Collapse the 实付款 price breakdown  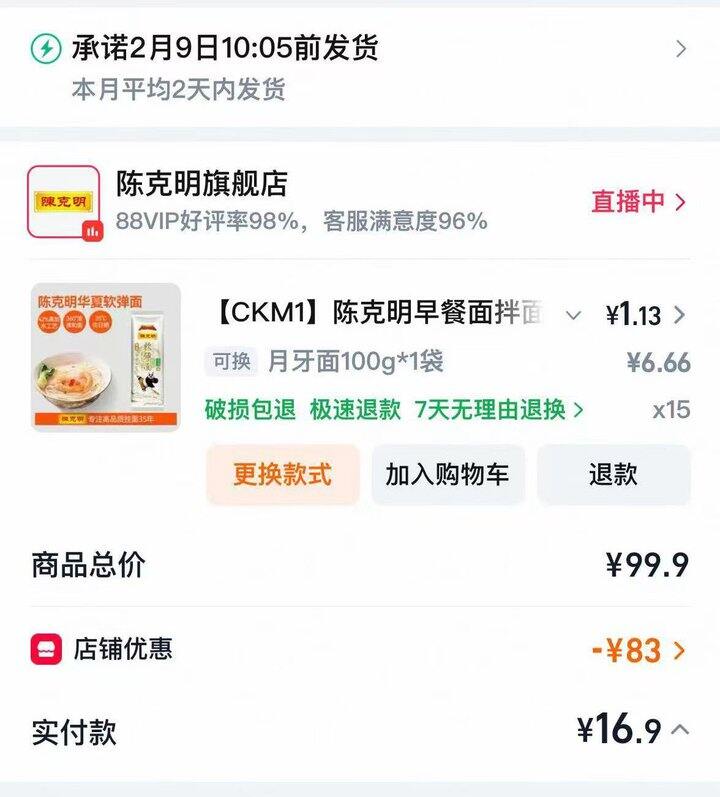point(680,730)
